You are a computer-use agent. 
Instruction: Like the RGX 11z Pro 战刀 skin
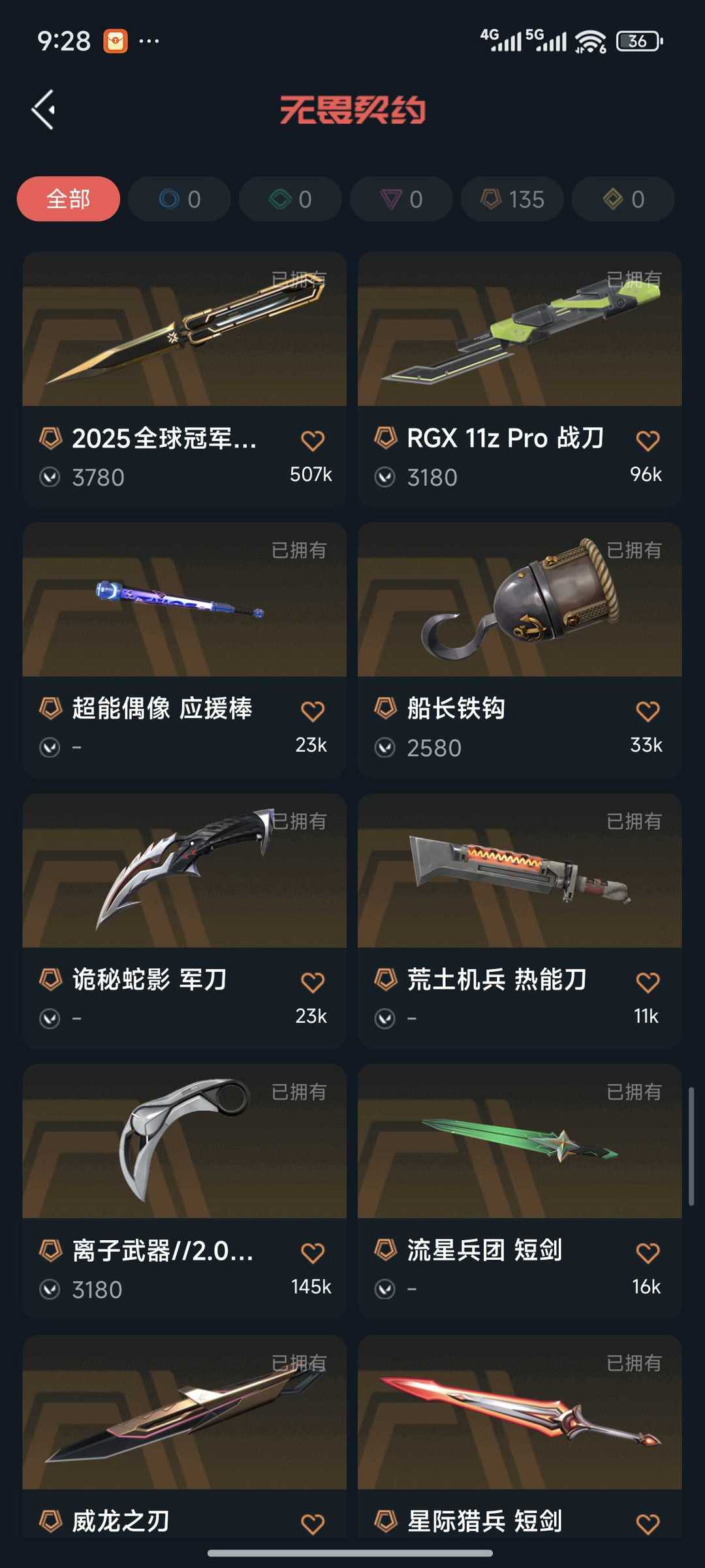click(x=648, y=441)
